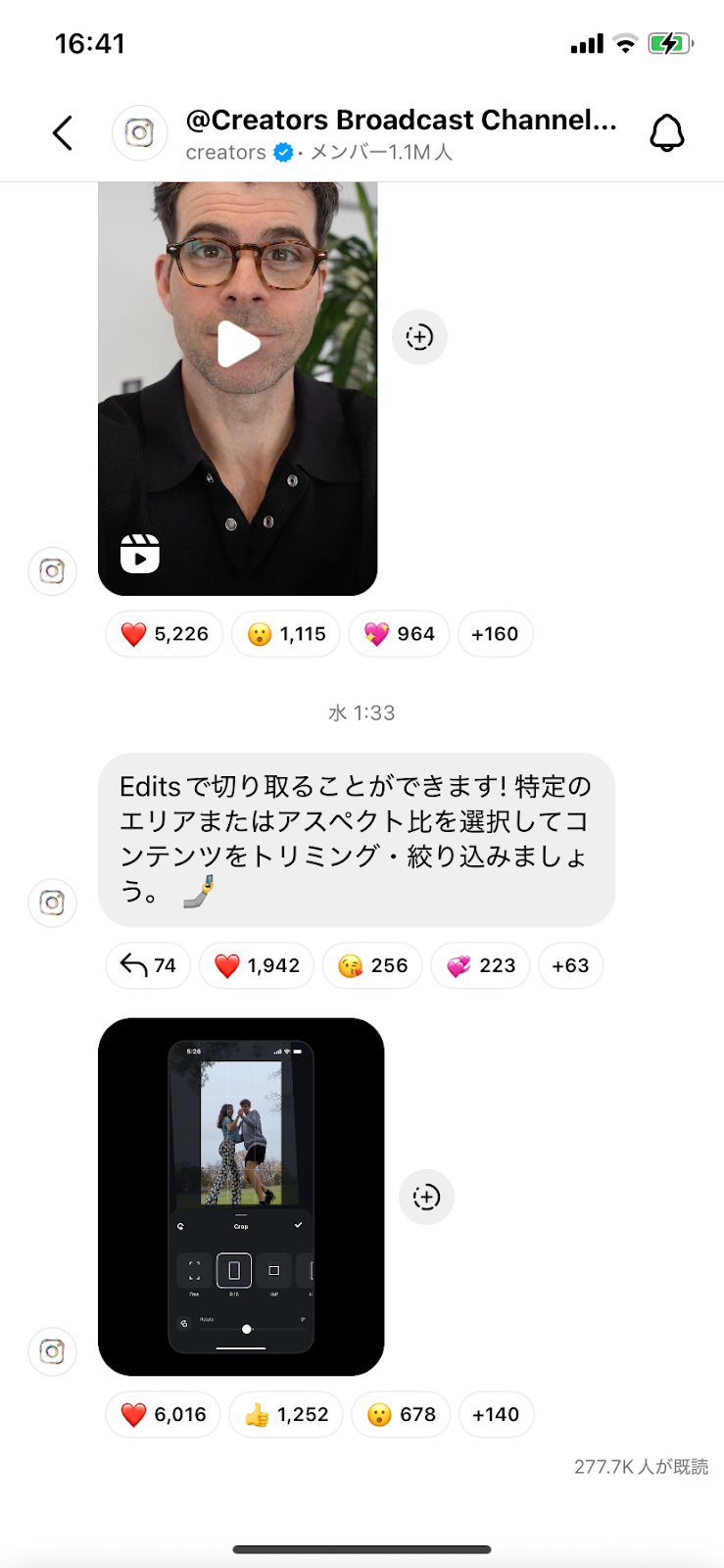Tap the heart reaction with 5,226
The width and height of the screenshot is (724, 1568).
[x=165, y=634]
